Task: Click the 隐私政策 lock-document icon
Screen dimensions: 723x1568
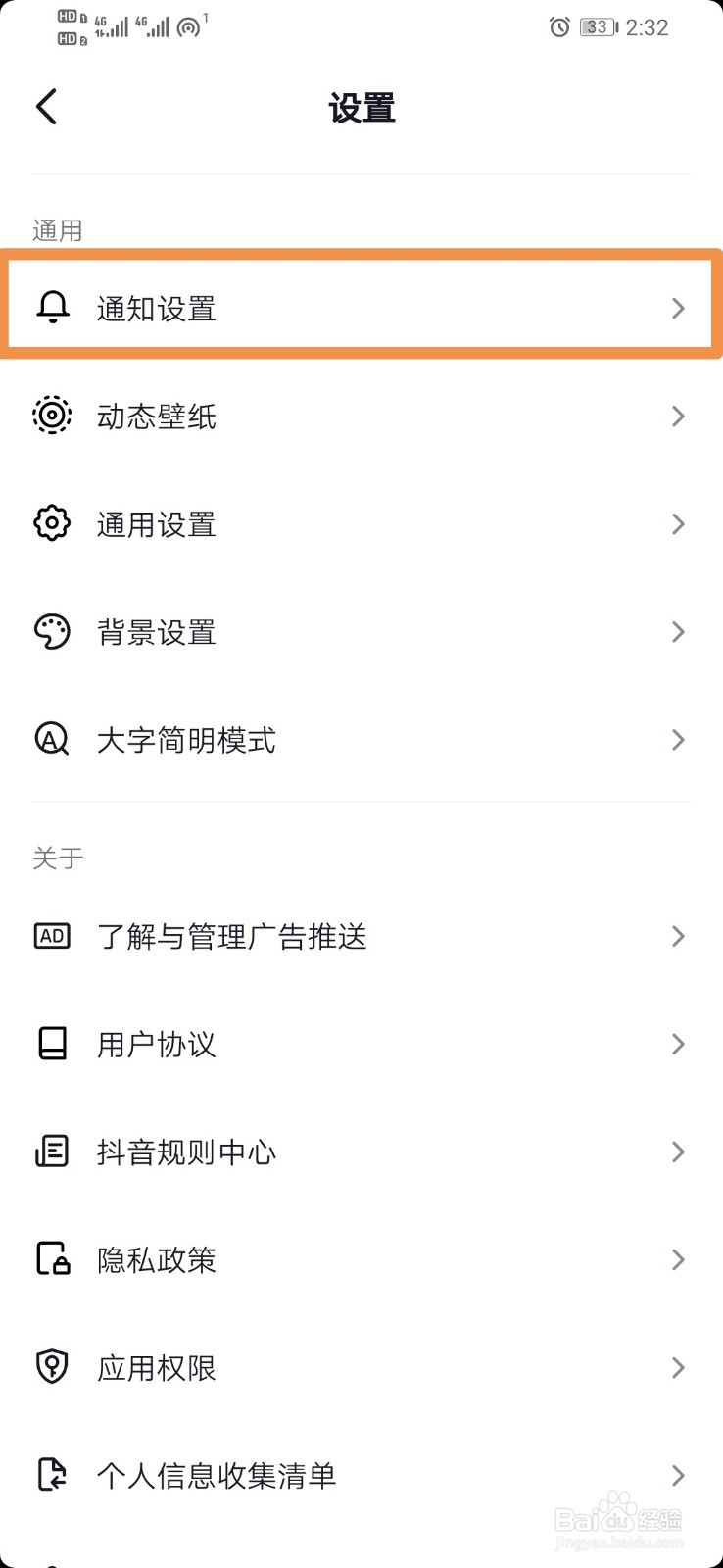Action: coord(52,1259)
